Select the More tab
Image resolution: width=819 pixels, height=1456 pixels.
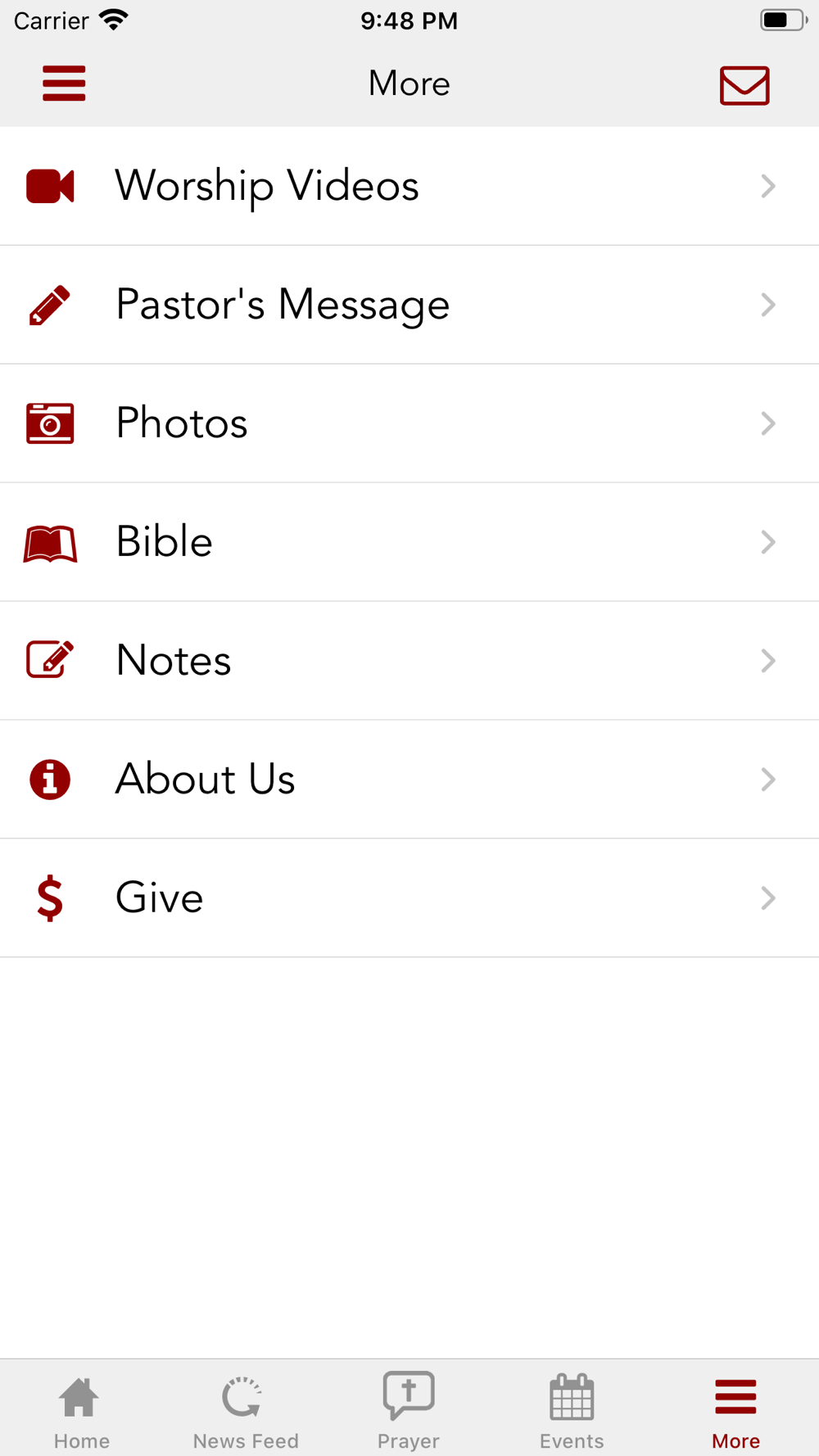click(735, 1410)
